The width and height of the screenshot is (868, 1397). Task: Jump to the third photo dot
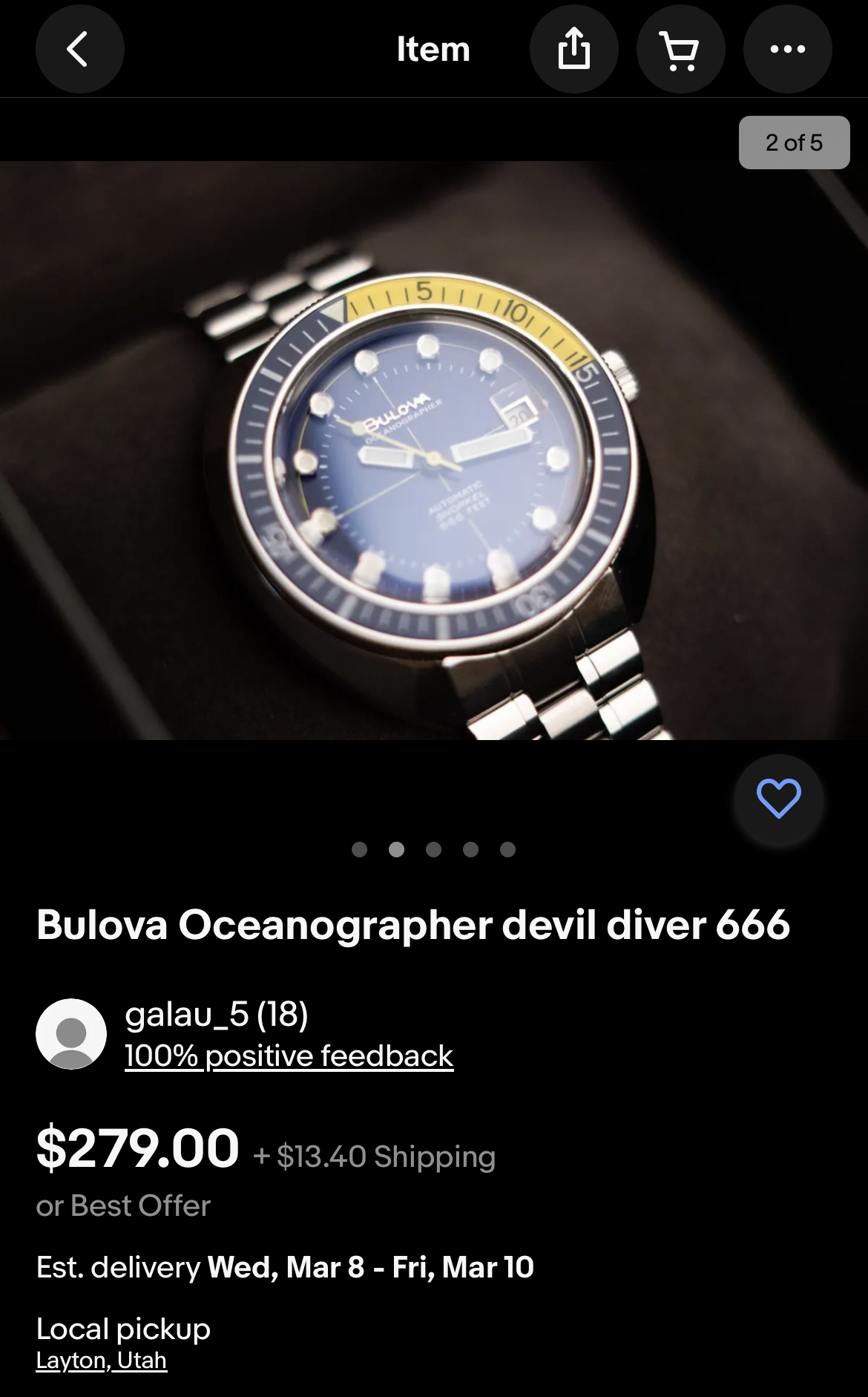[x=434, y=849]
